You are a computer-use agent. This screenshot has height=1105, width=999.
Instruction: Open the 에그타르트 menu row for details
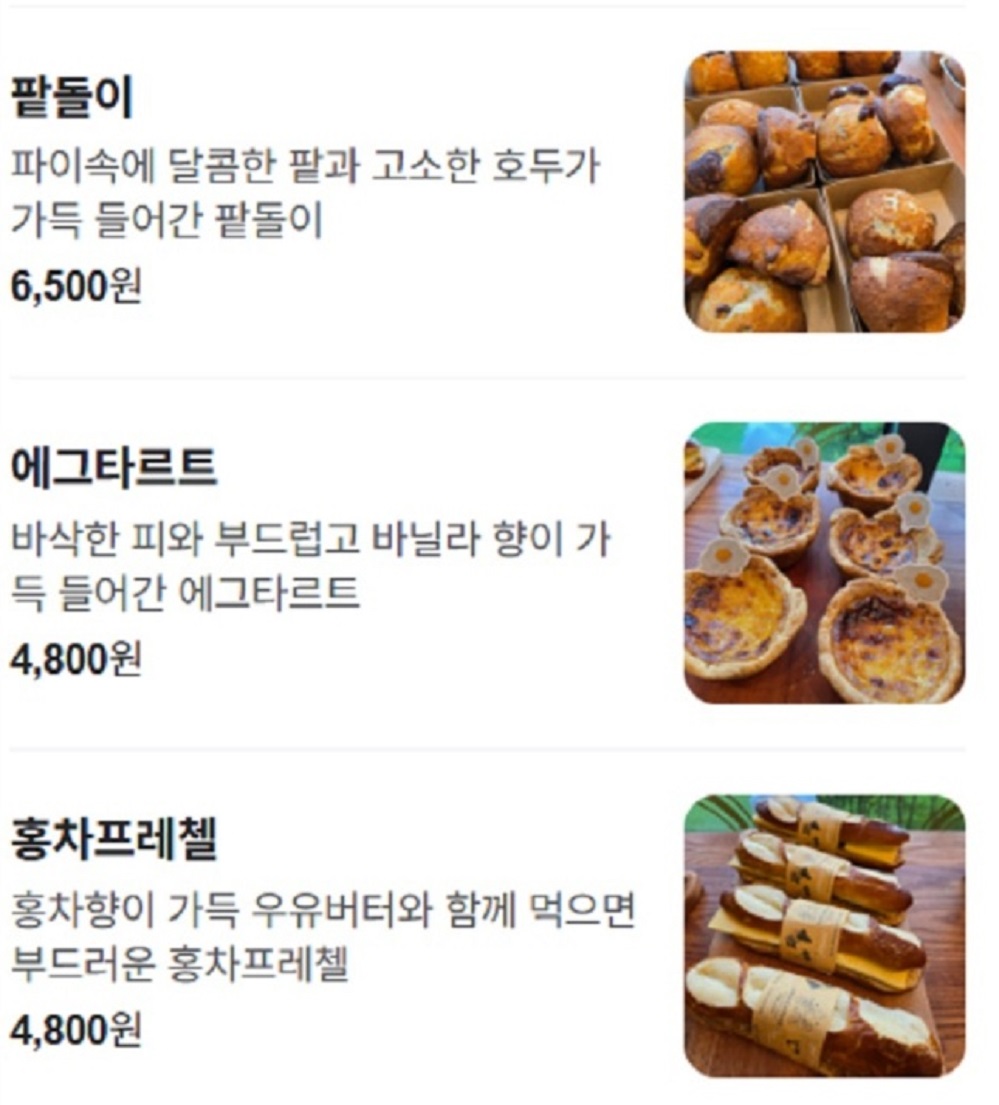[400, 560]
